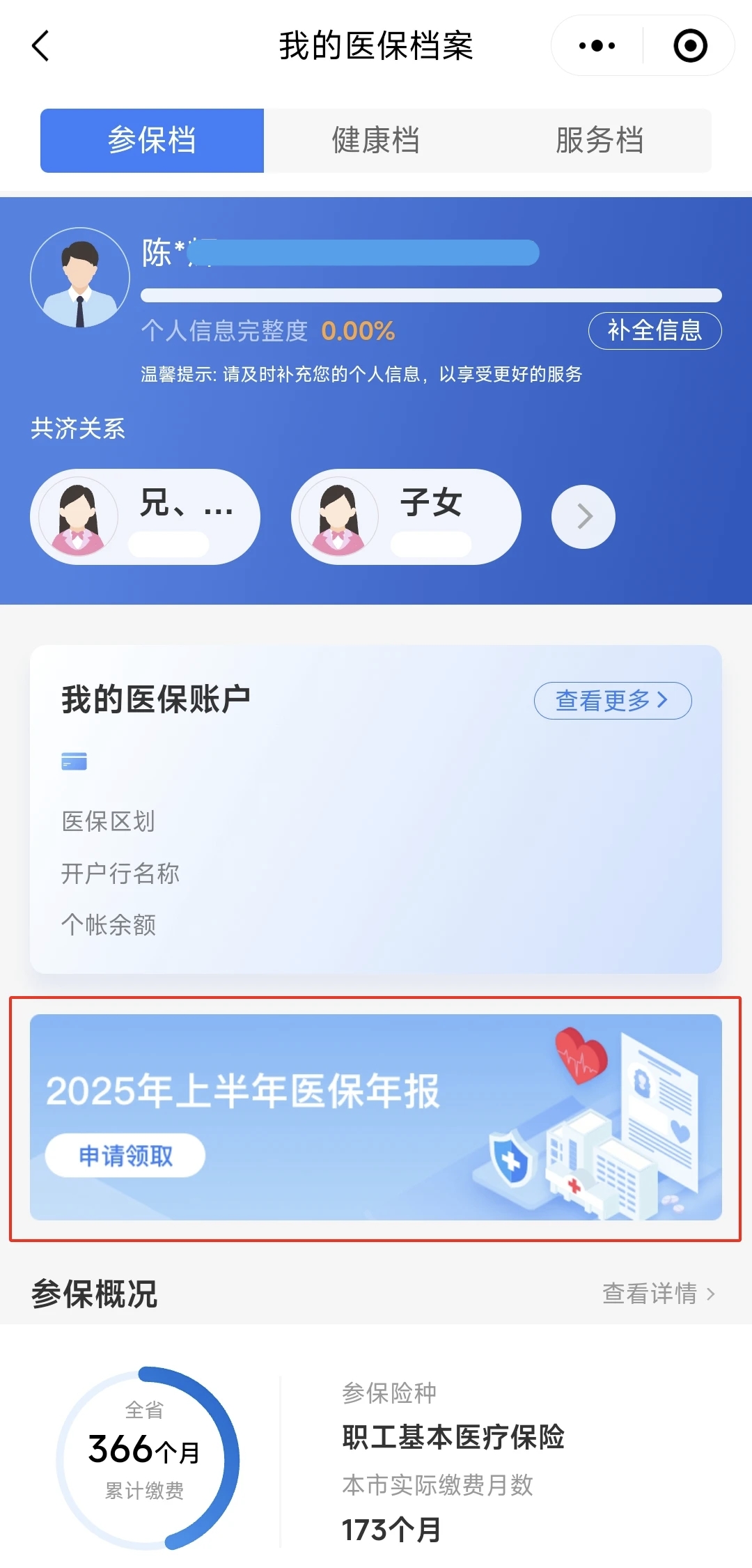This screenshot has width=752, height=1568.
Task: Select the 参保档 tab
Action: 152,141
